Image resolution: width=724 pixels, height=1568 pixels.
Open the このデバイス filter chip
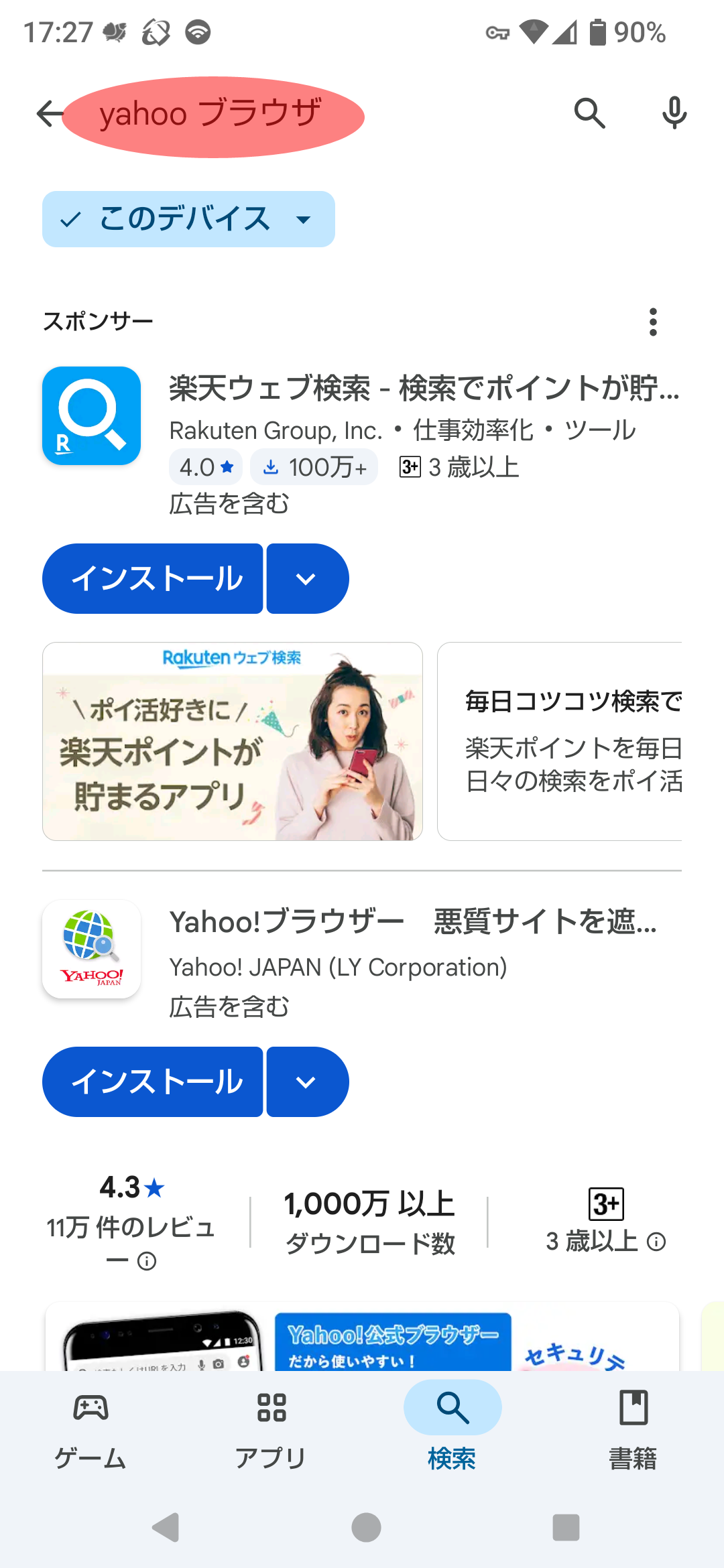click(x=188, y=219)
